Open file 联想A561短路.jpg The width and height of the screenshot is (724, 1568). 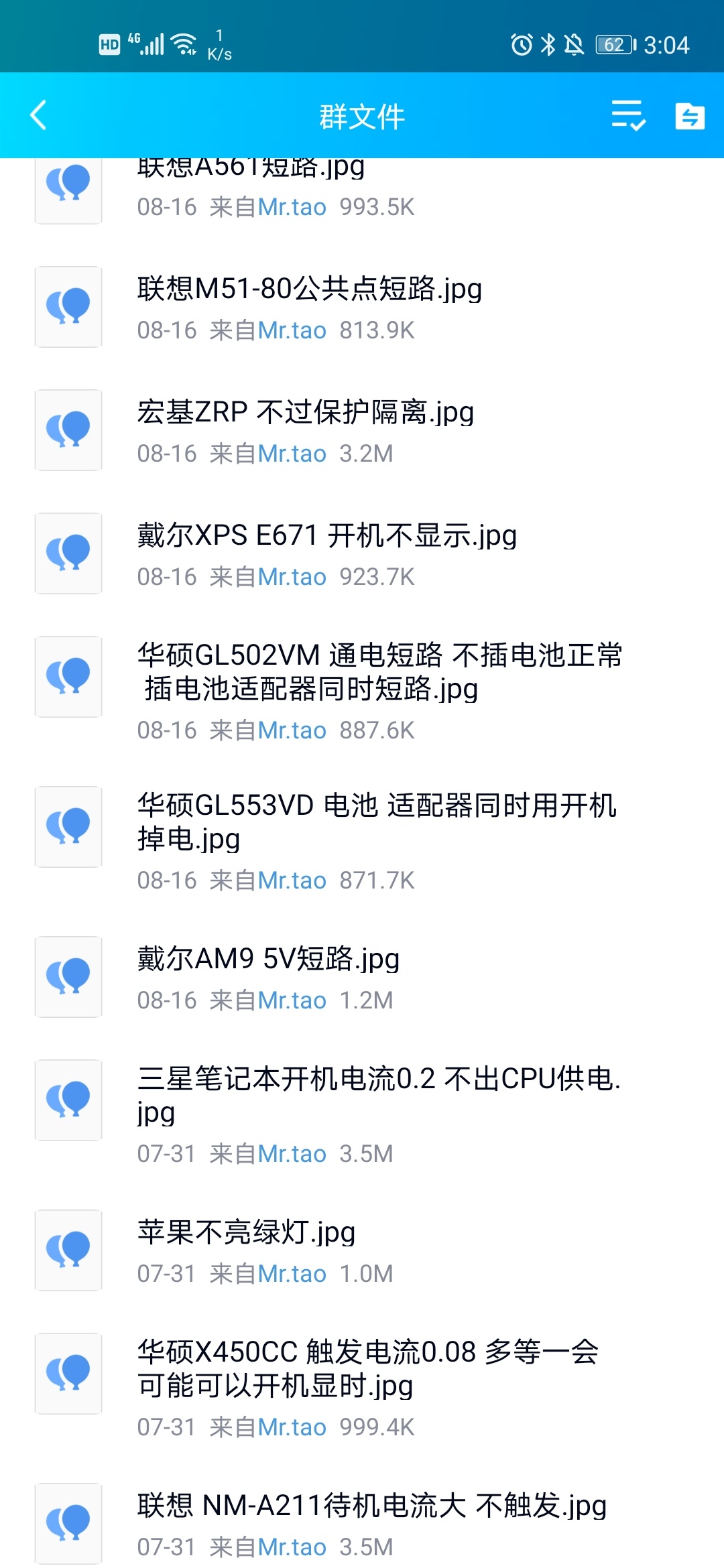(x=362, y=192)
